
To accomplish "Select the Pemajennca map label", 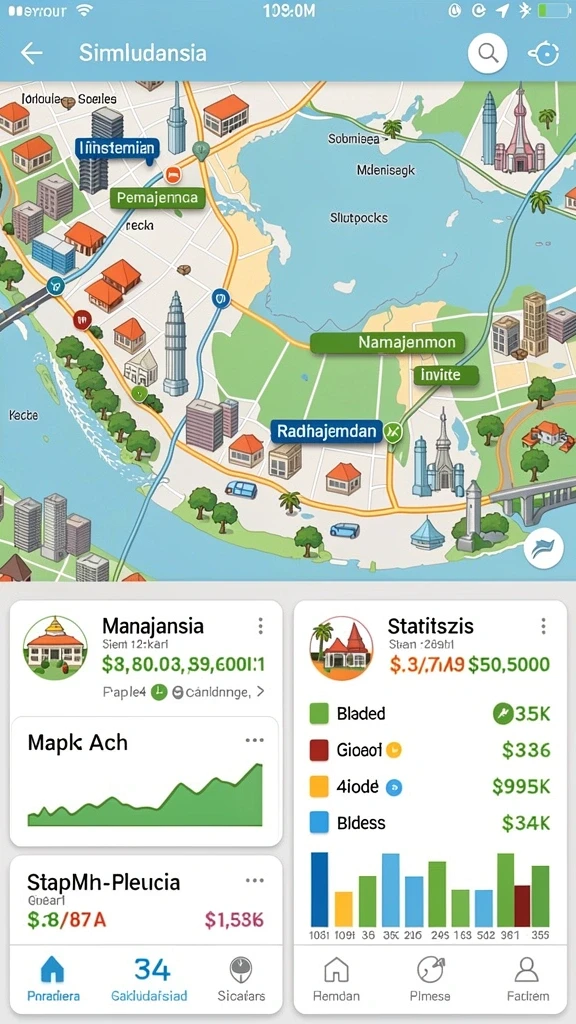I will pyautogui.click(x=157, y=197).
